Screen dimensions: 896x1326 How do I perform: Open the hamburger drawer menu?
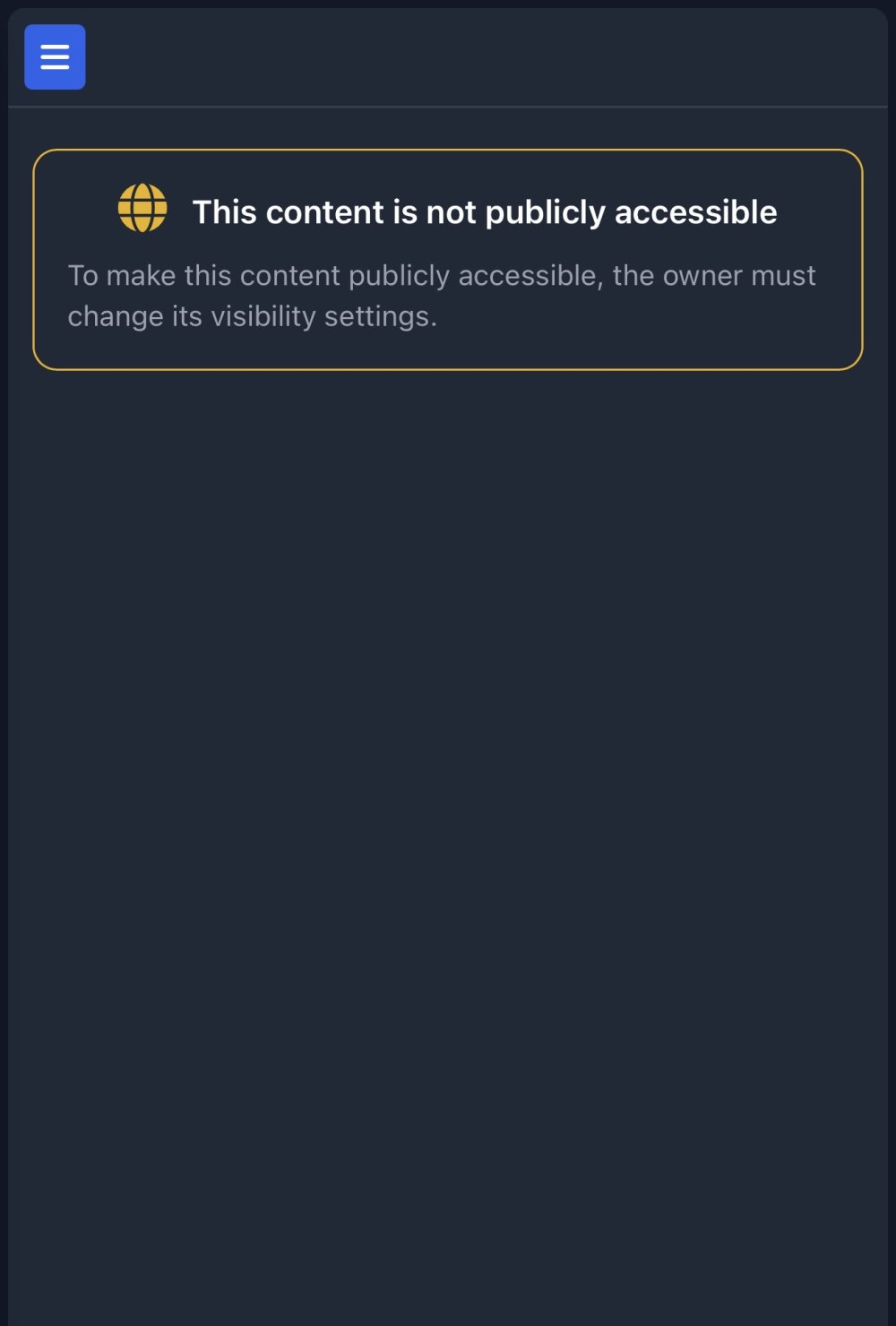tap(55, 57)
